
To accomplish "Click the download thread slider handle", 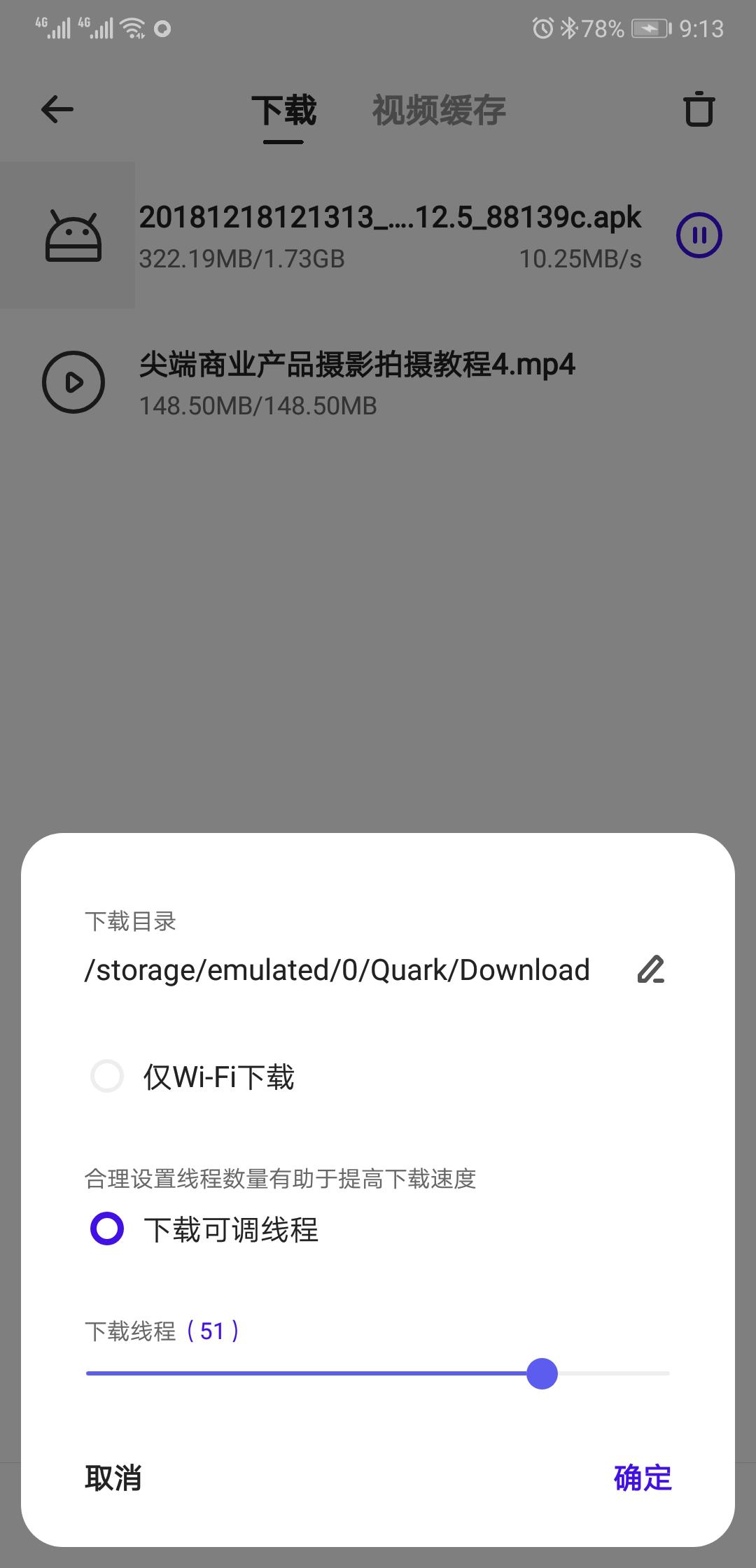I will coord(542,1374).
